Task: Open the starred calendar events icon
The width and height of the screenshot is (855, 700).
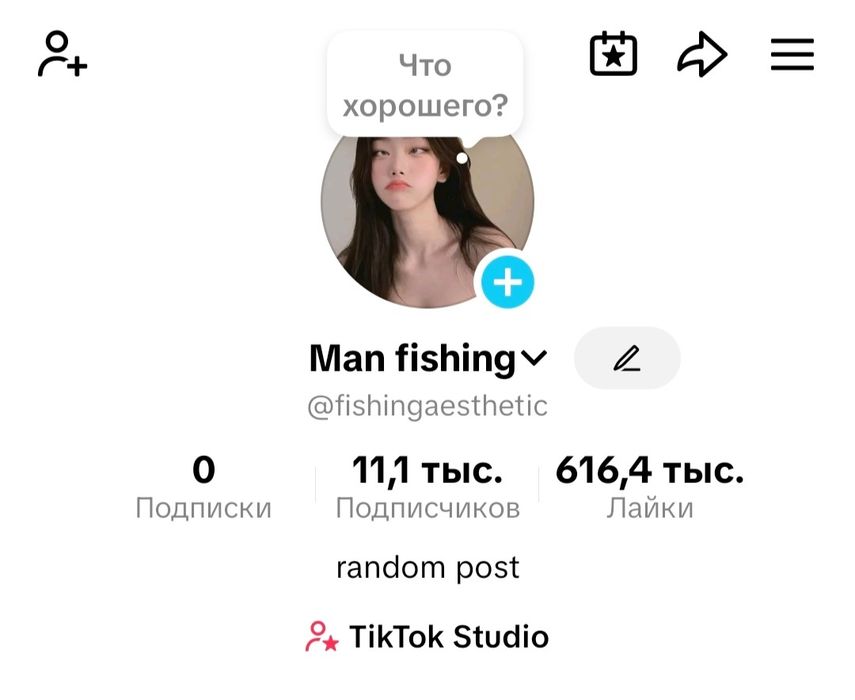Action: tap(613, 54)
